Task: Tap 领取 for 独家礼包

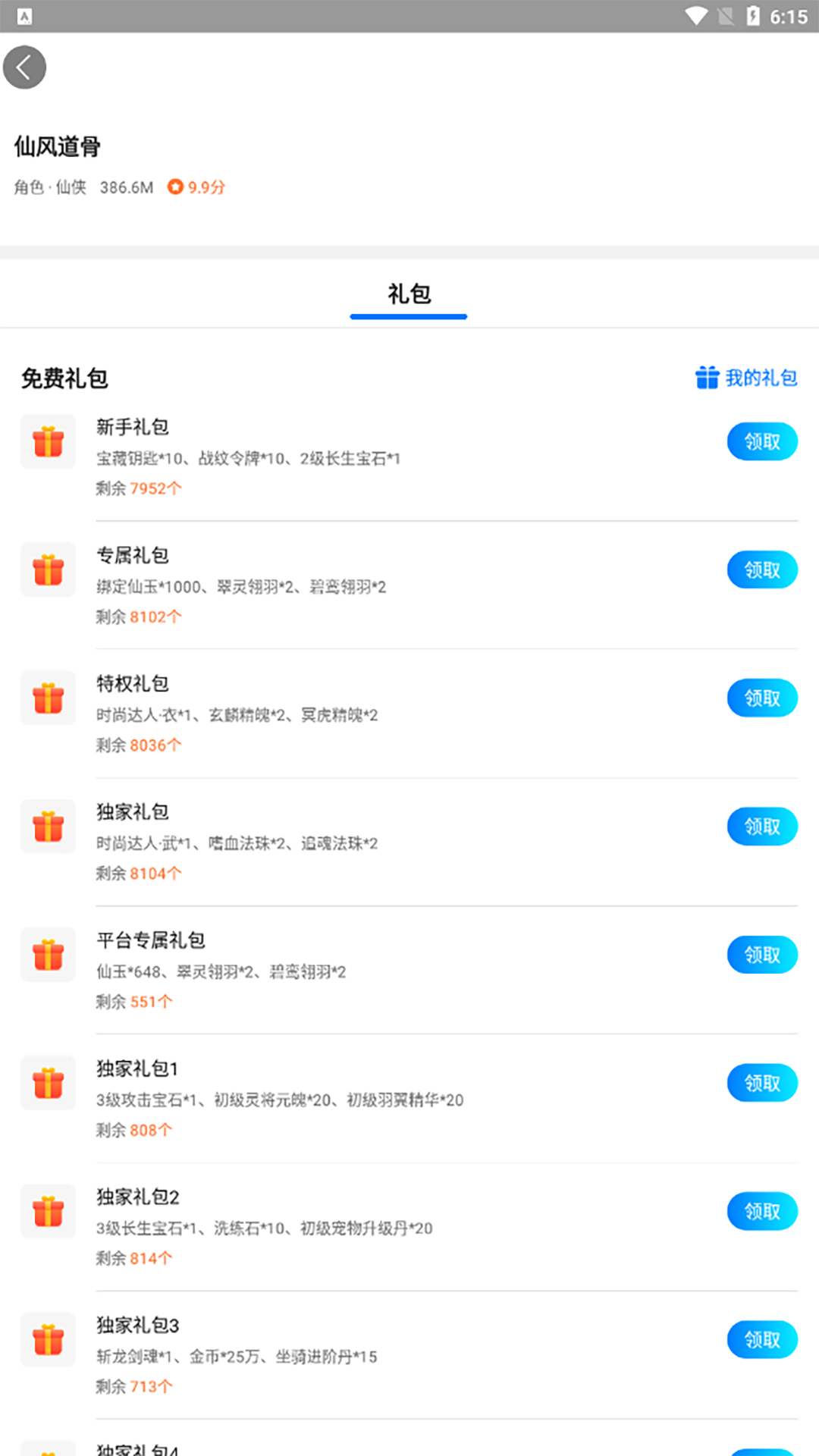Action: (762, 826)
